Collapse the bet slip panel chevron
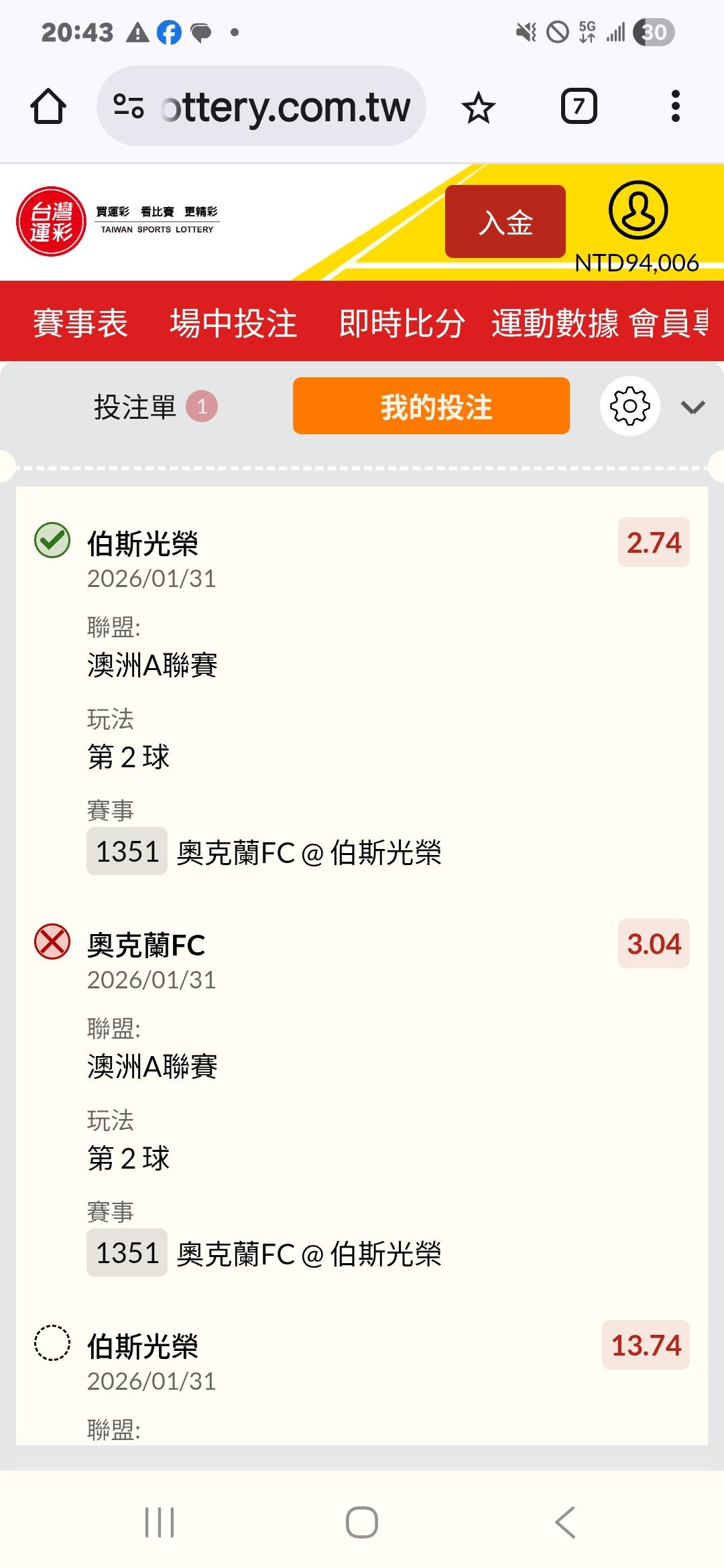The height and width of the screenshot is (1568, 724). tap(692, 407)
